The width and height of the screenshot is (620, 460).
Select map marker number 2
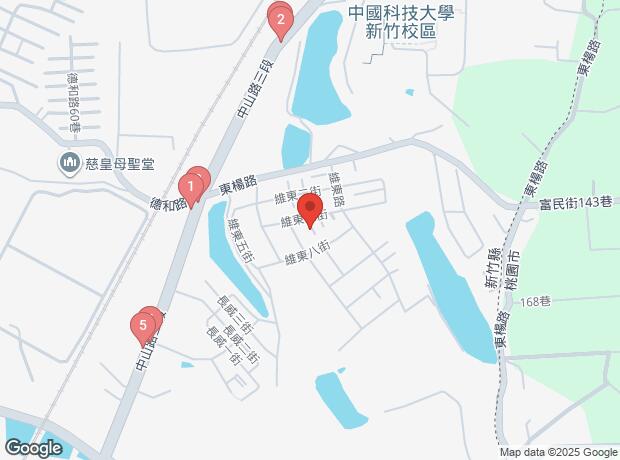280,19
